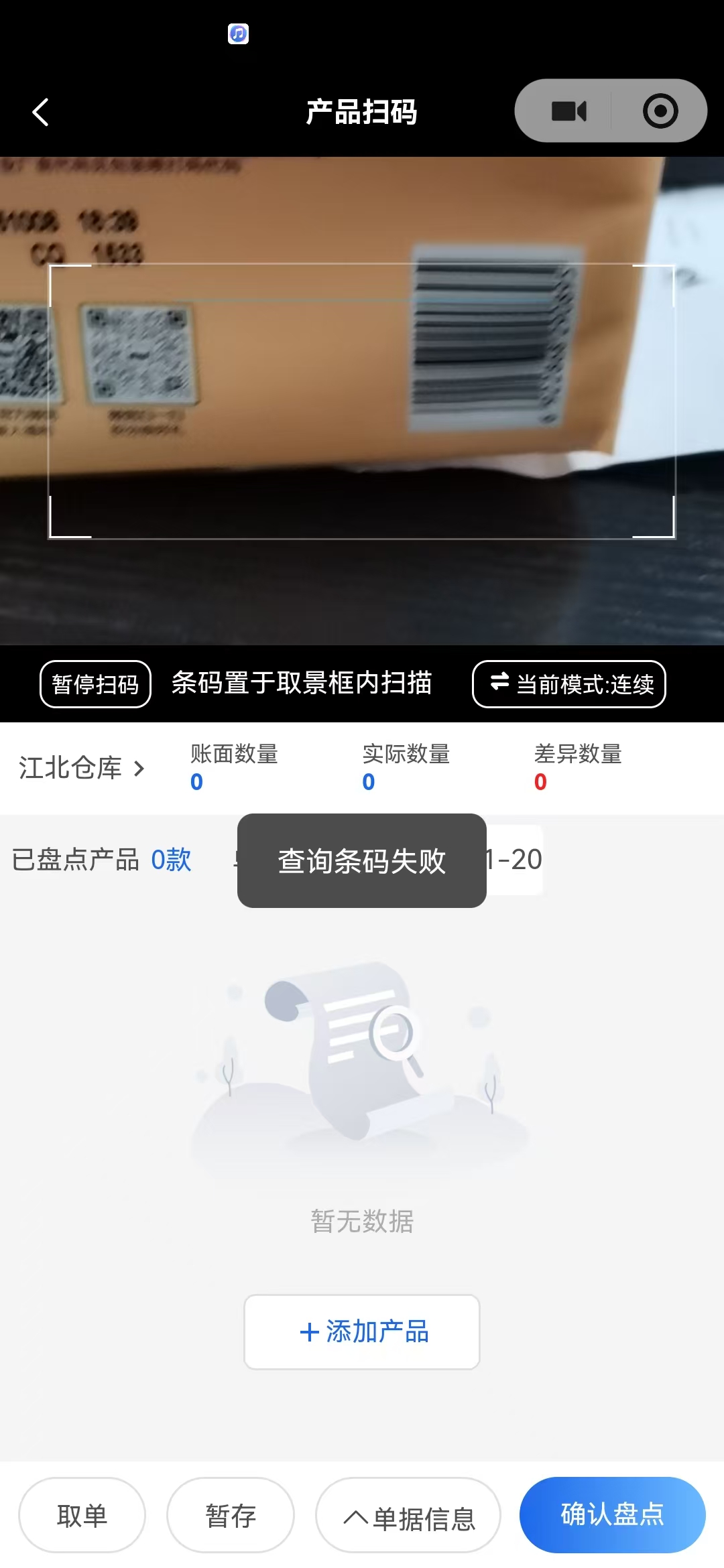Tap the circular target icon in header
Viewport: 724px width, 1568px height.
click(660, 111)
